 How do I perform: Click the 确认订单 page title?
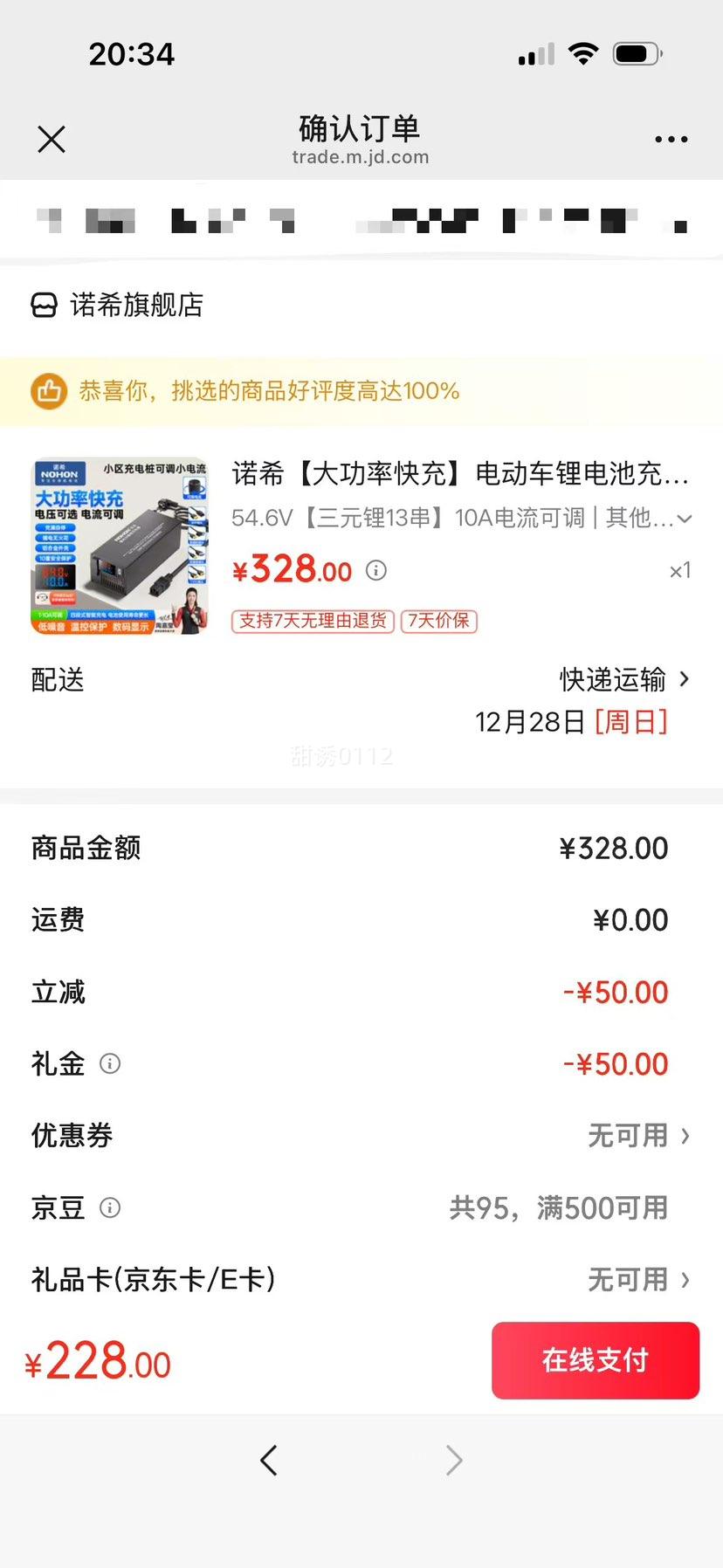pyautogui.click(x=361, y=128)
